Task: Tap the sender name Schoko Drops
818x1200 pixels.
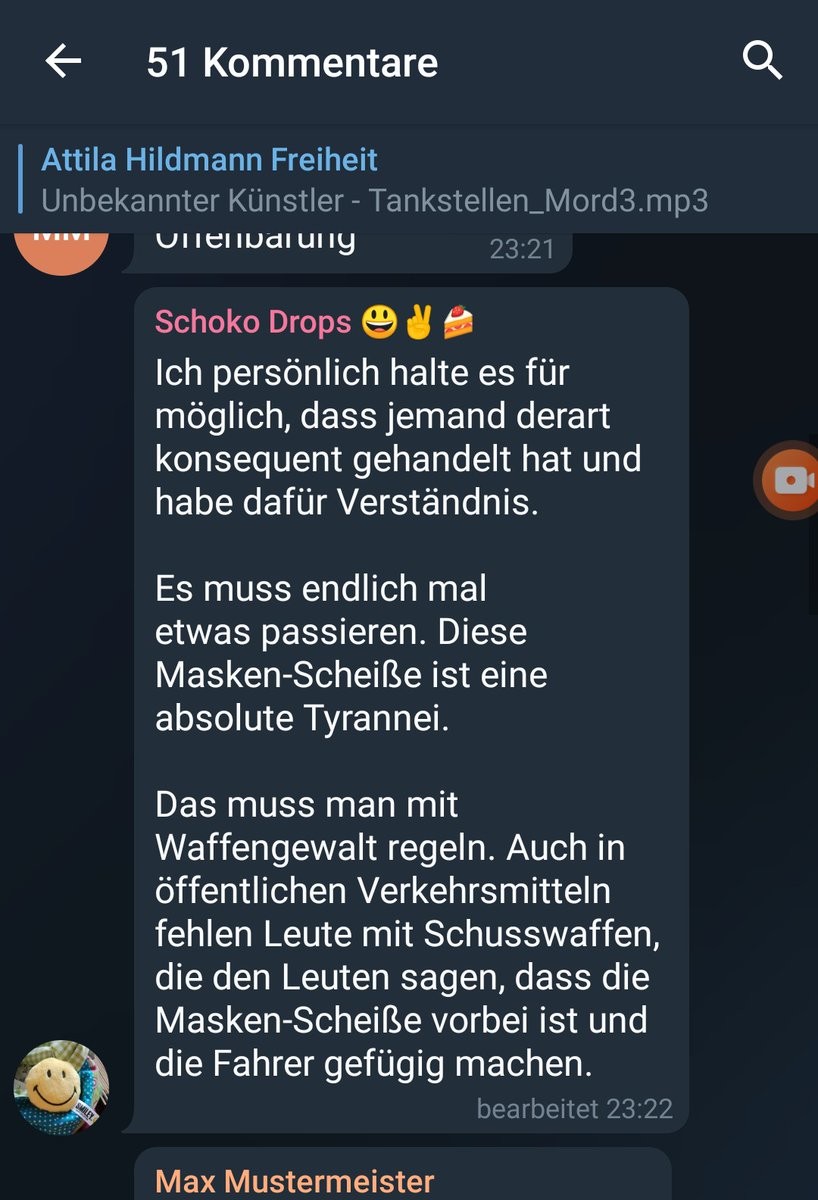Action: pos(253,322)
